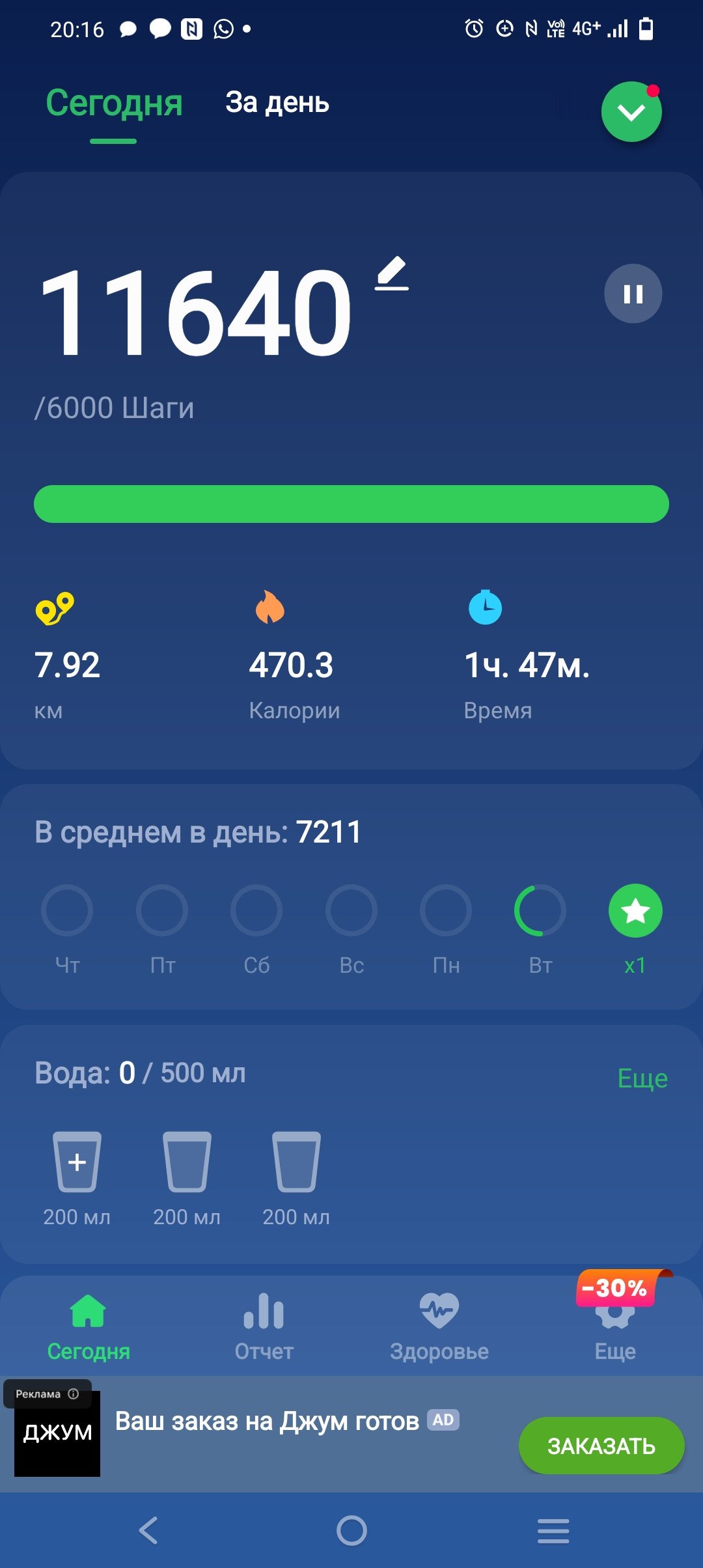Screen dimensions: 703x1568
Task: Tap the Реклама info icon
Action: pyautogui.click(x=74, y=1393)
